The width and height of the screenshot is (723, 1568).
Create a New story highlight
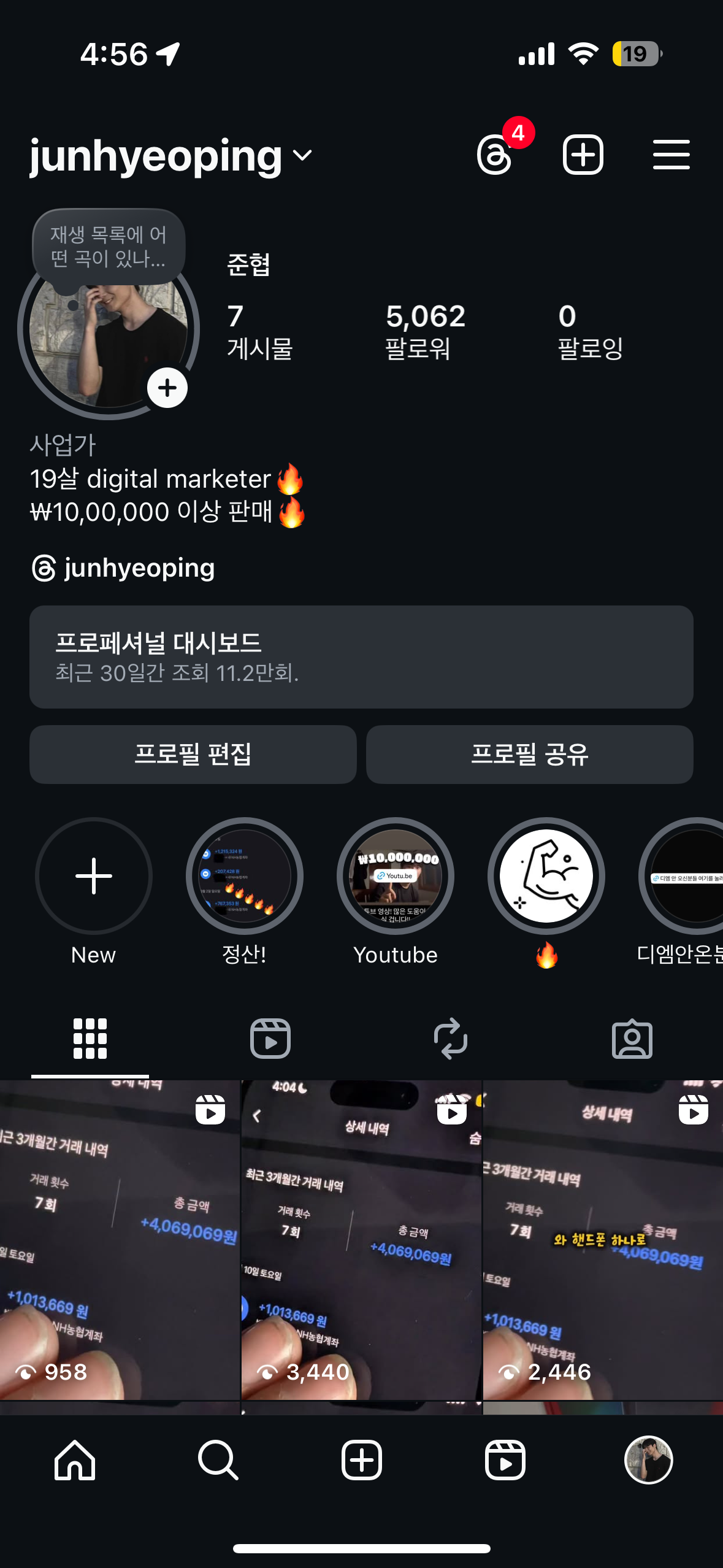pyautogui.click(x=93, y=876)
